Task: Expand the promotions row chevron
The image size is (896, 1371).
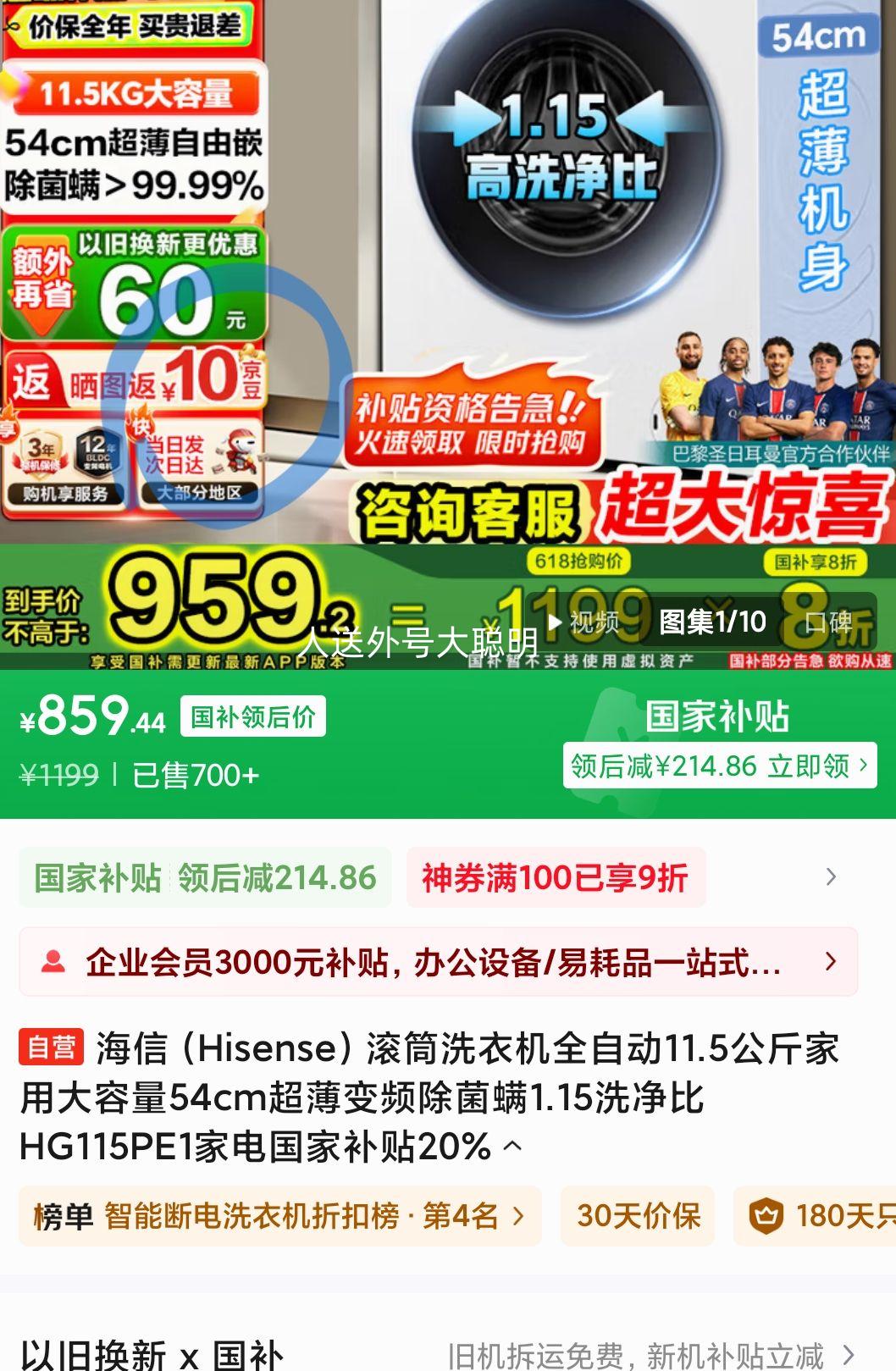Action: [x=831, y=878]
